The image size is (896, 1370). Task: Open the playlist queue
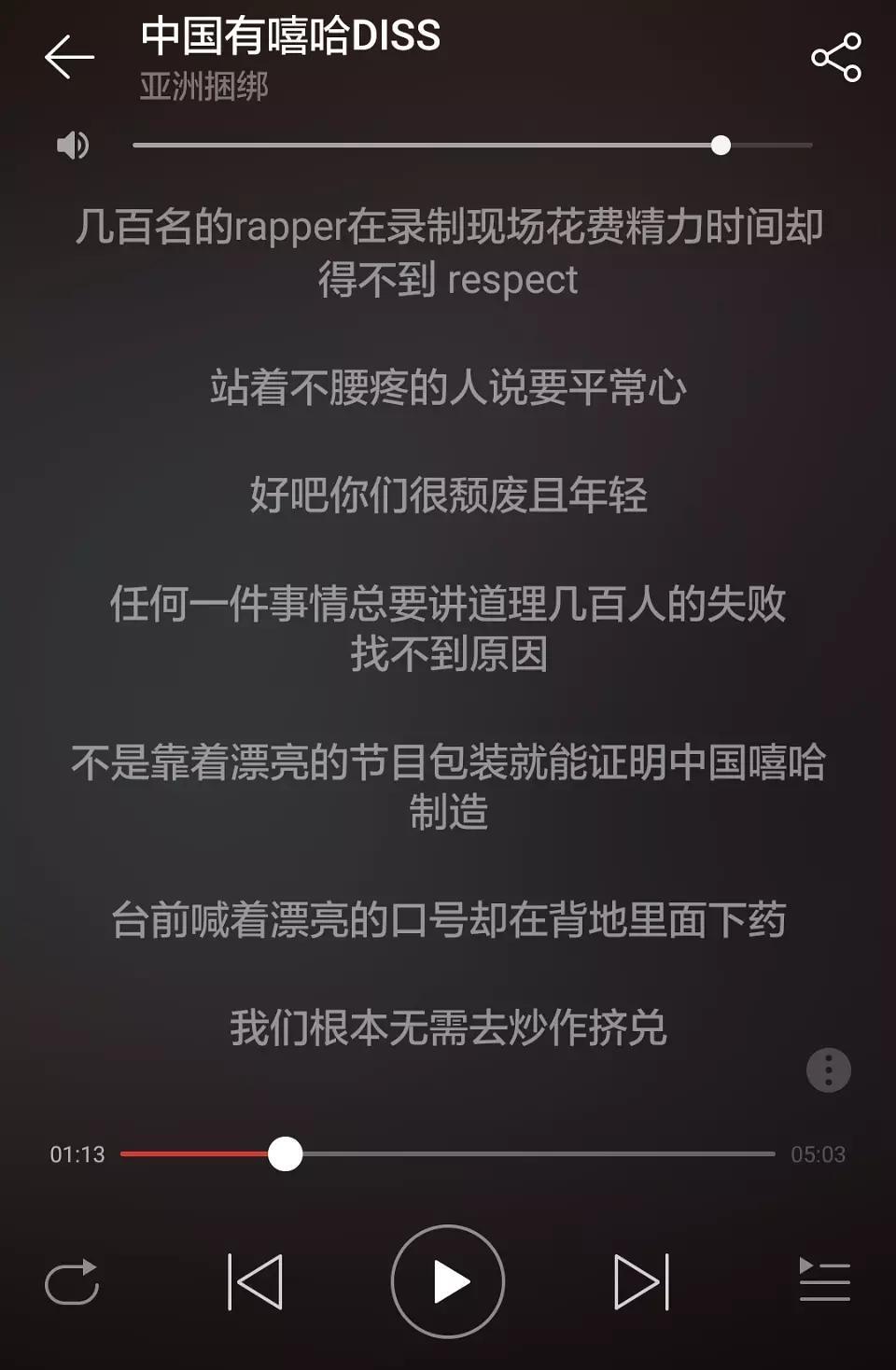pos(824,1279)
